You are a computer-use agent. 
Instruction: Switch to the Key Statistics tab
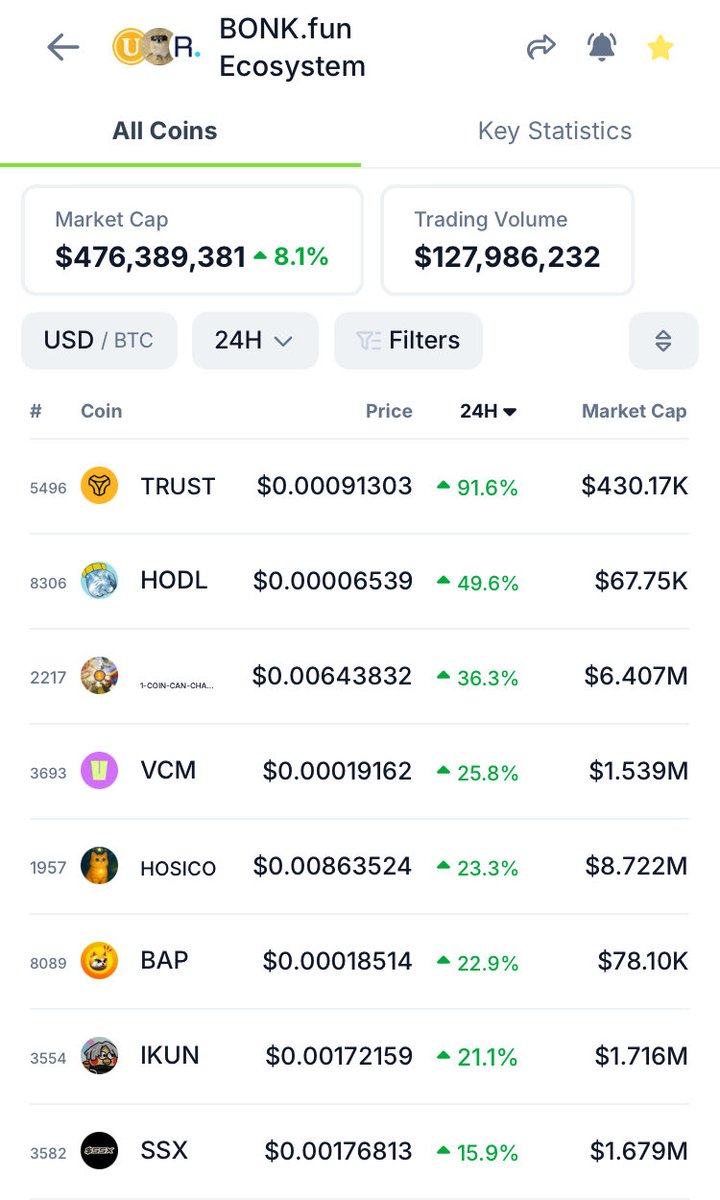[x=554, y=131]
